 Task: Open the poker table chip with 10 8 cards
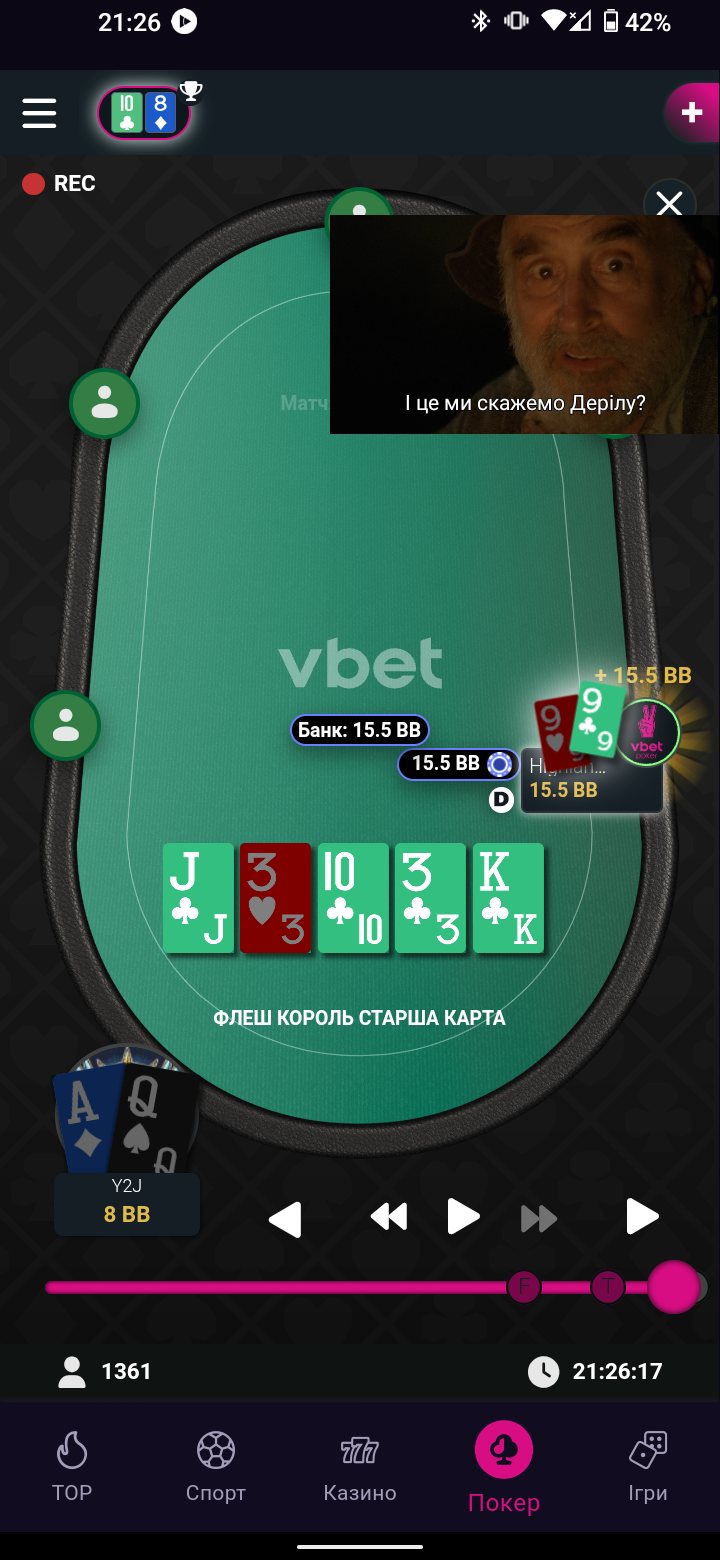pos(145,113)
